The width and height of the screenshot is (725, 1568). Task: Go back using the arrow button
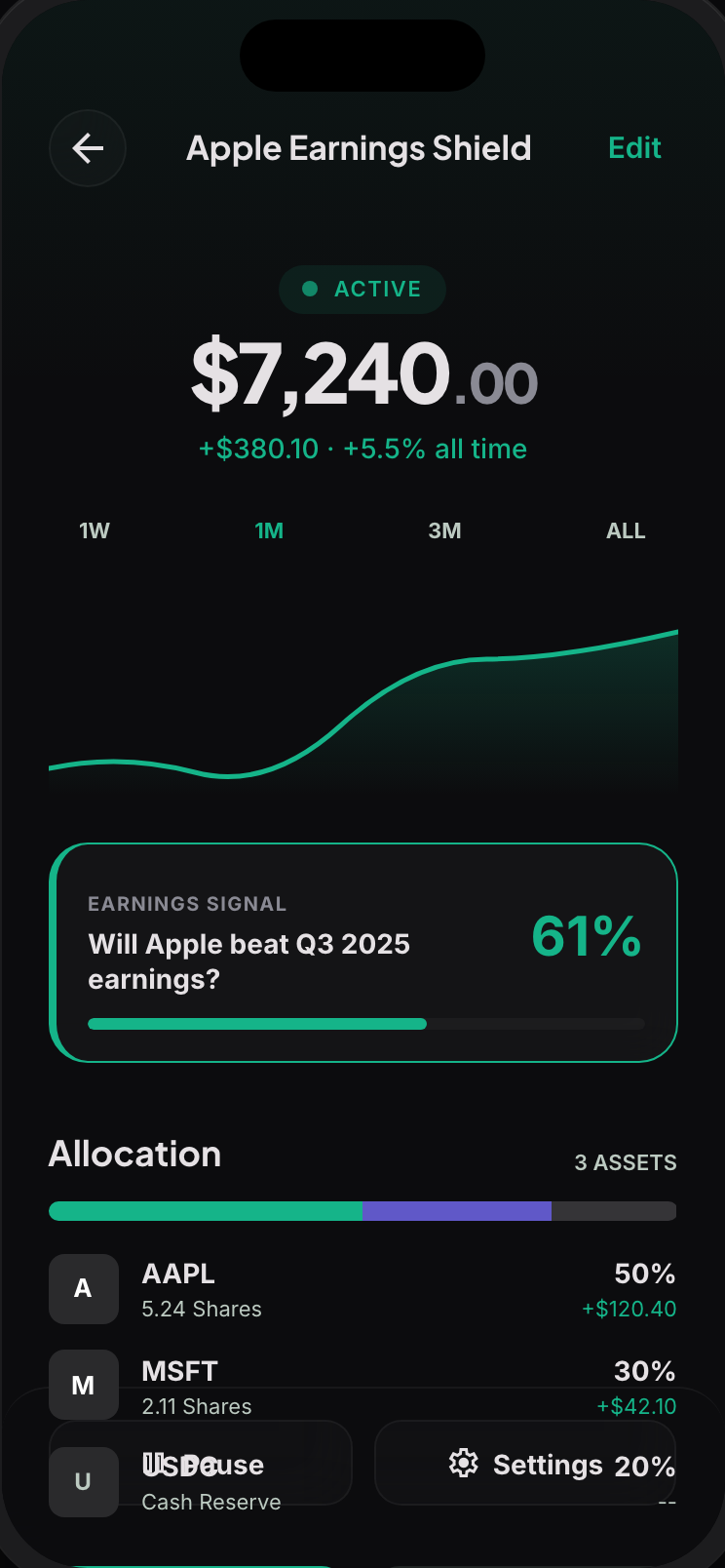(x=88, y=148)
